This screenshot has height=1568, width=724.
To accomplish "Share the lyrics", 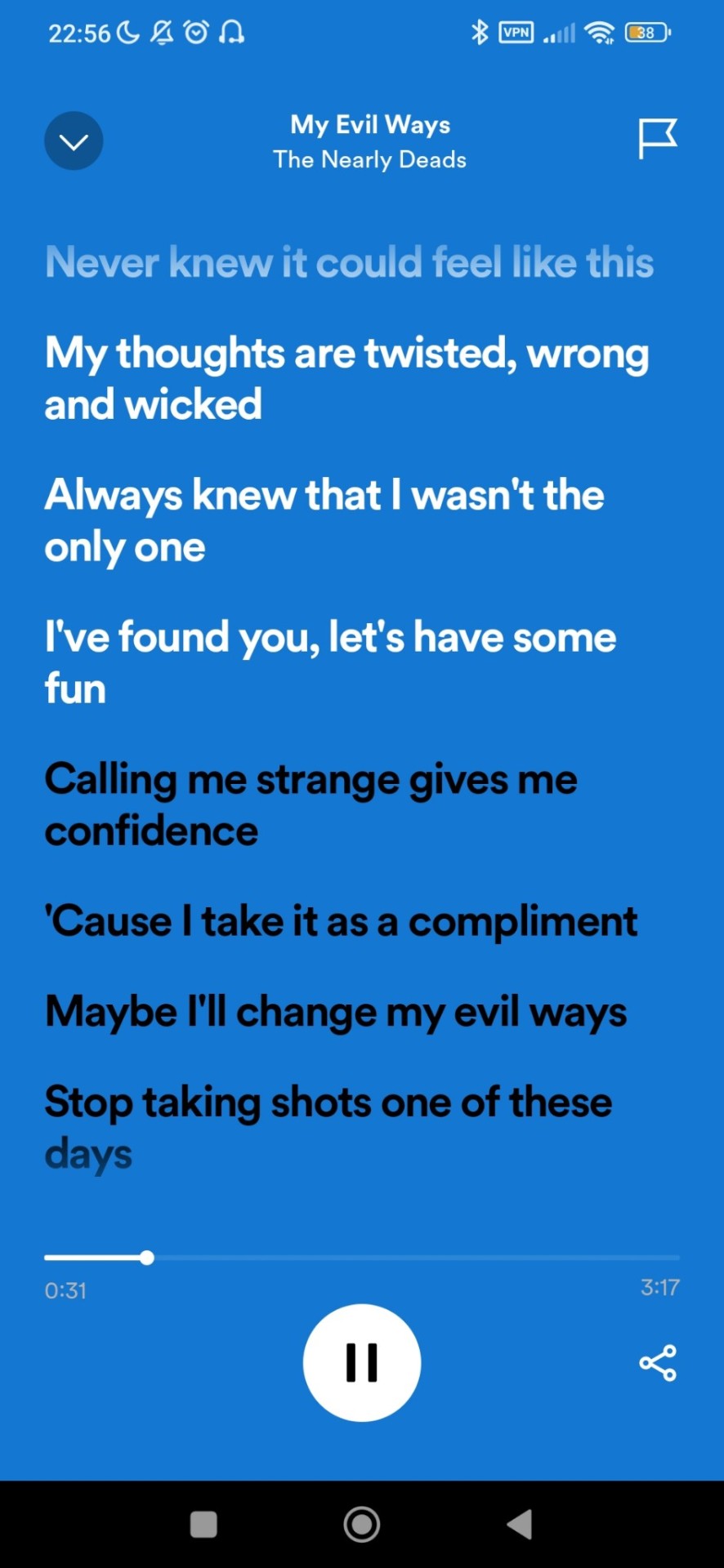I will tap(658, 1362).
